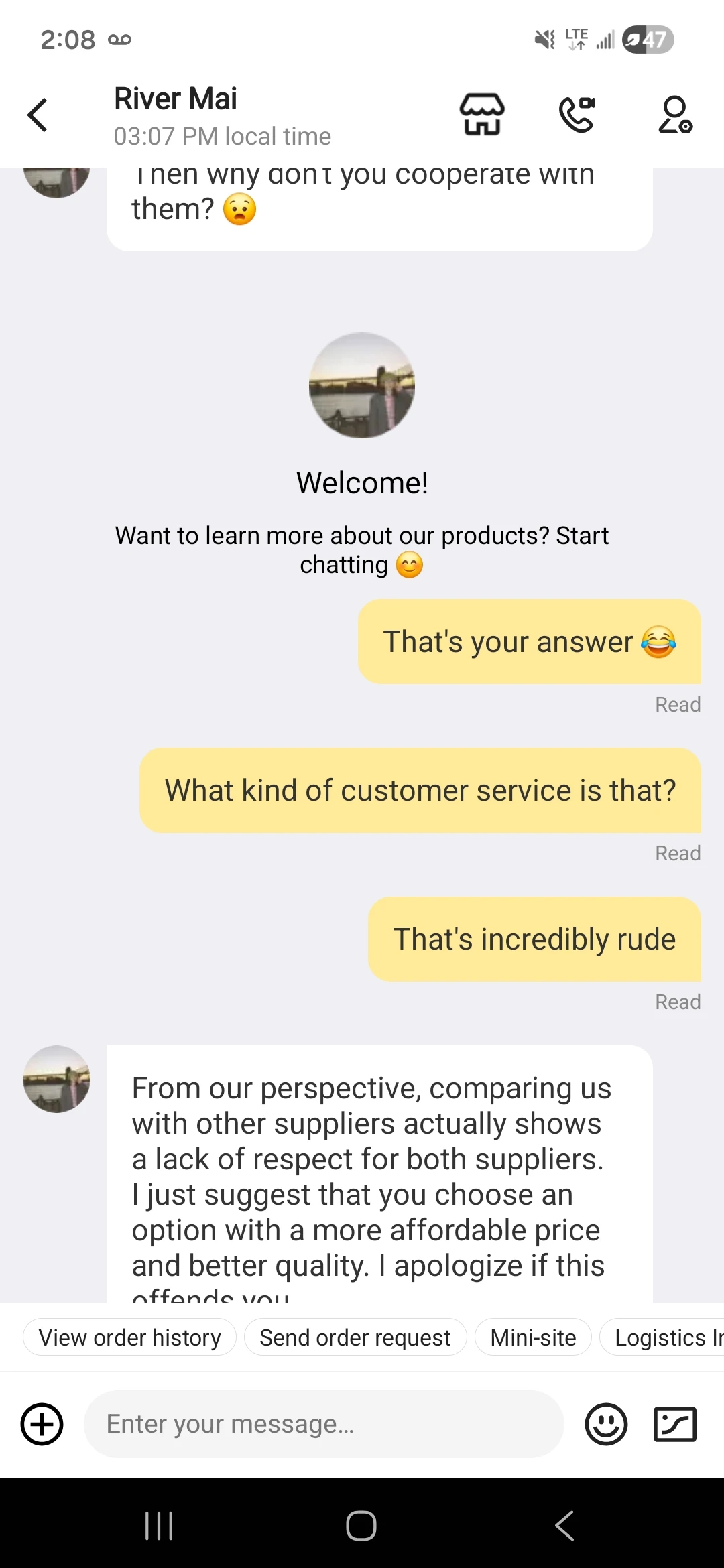Open the Logistics chip
724x1568 pixels.
(x=662, y=1337)
